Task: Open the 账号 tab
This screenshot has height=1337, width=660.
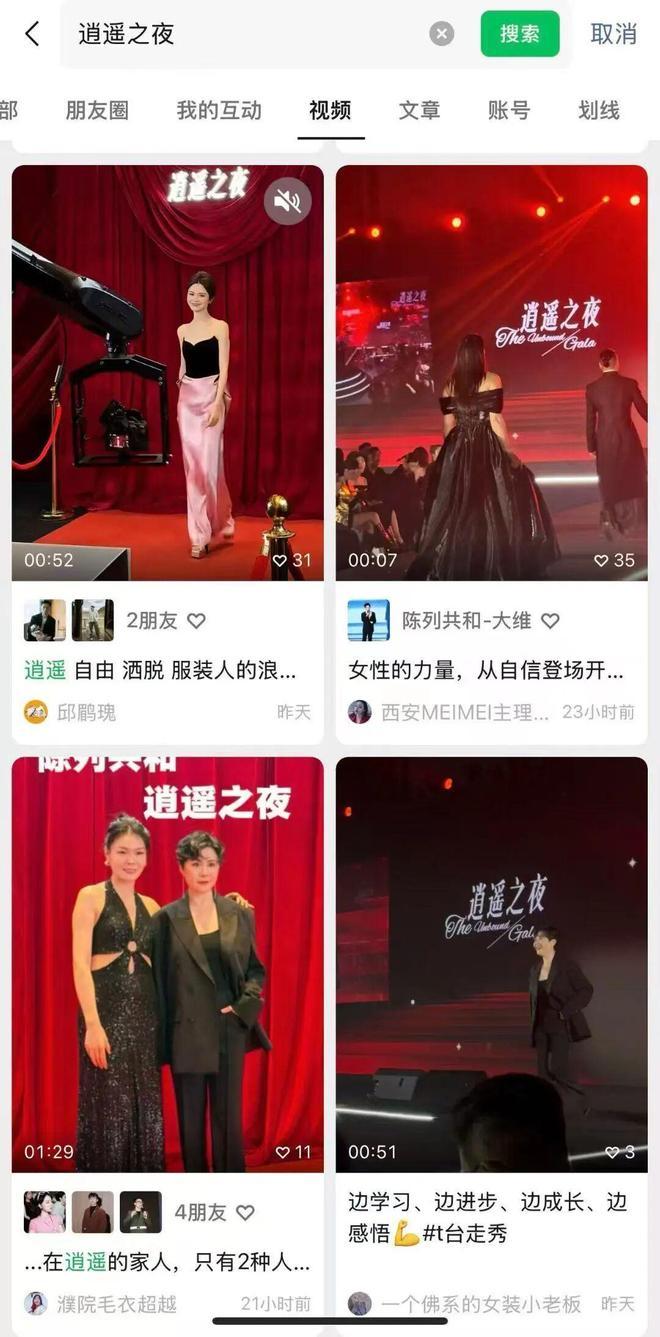Action: 509,110
